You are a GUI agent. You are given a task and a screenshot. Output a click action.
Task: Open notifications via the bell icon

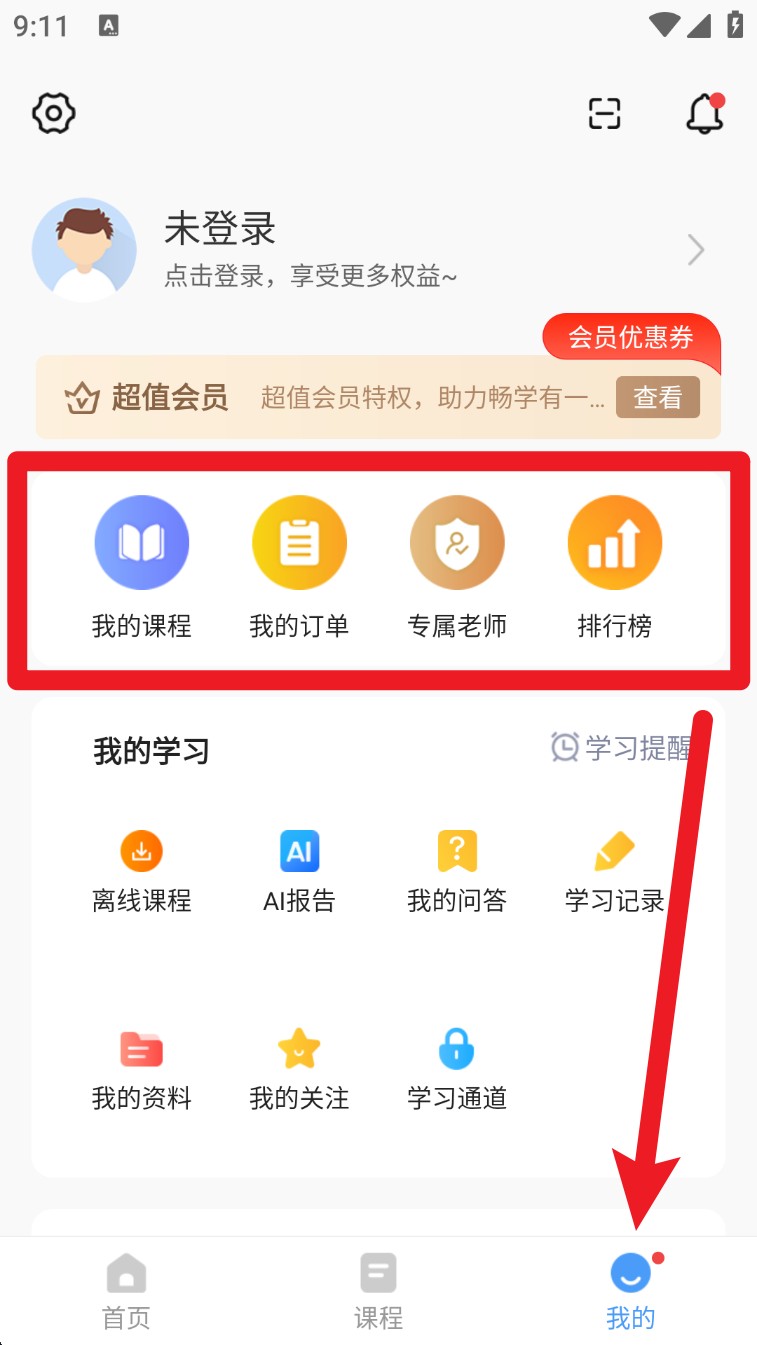point(704,114)
